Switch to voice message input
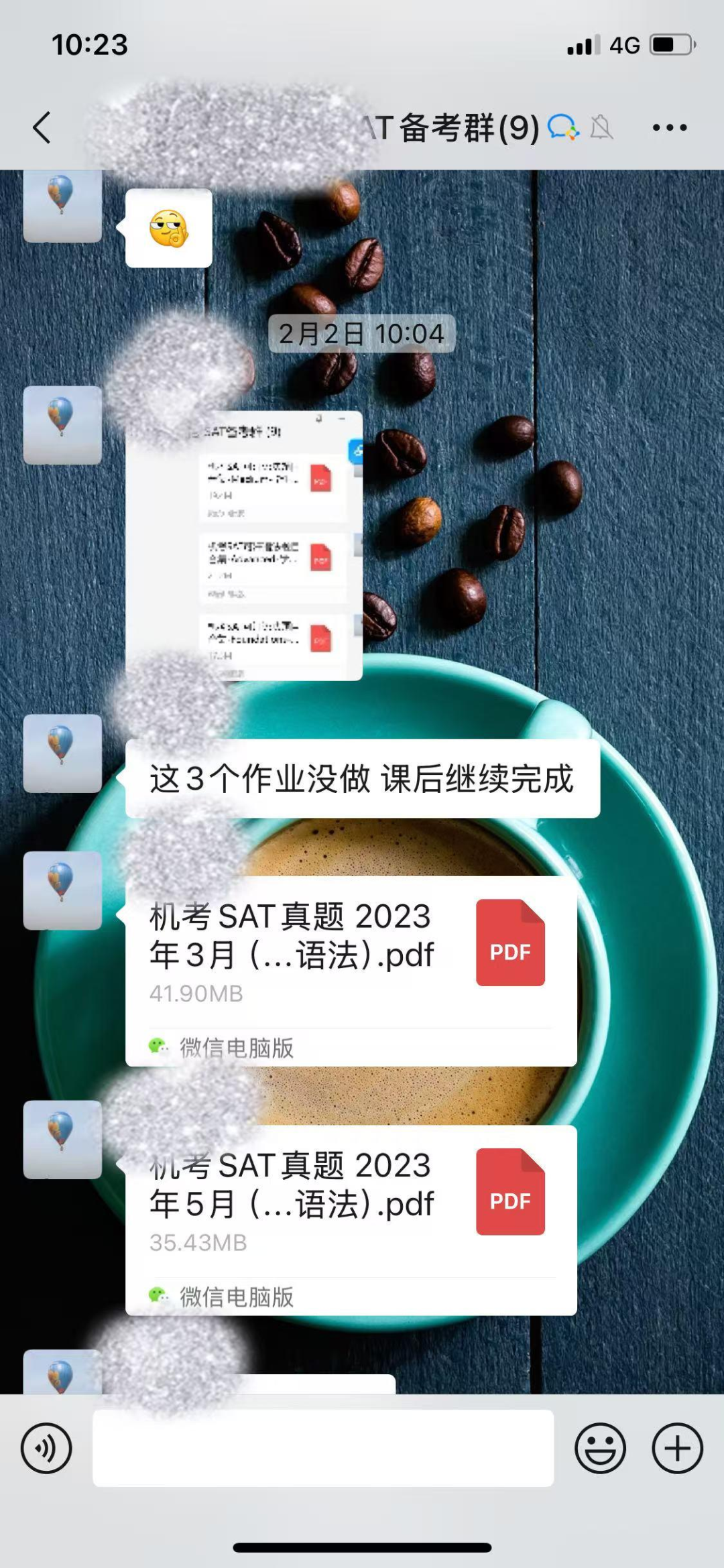 (x=46, y=1447)
